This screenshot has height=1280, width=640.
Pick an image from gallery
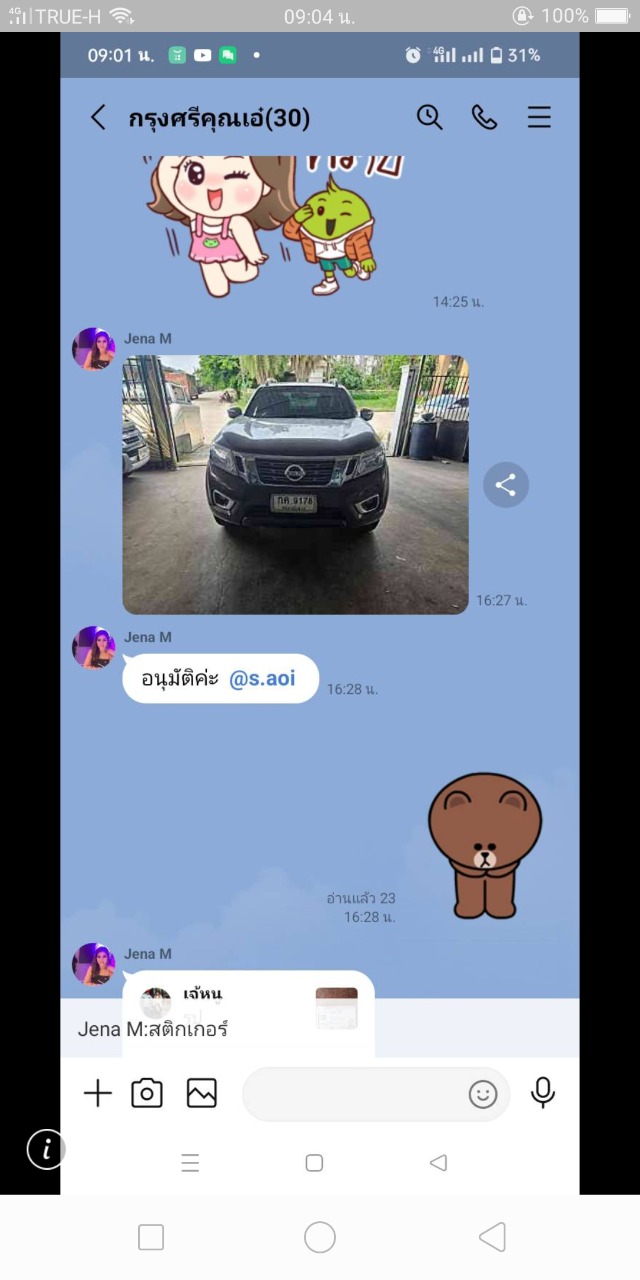(x=202, y=1093)
